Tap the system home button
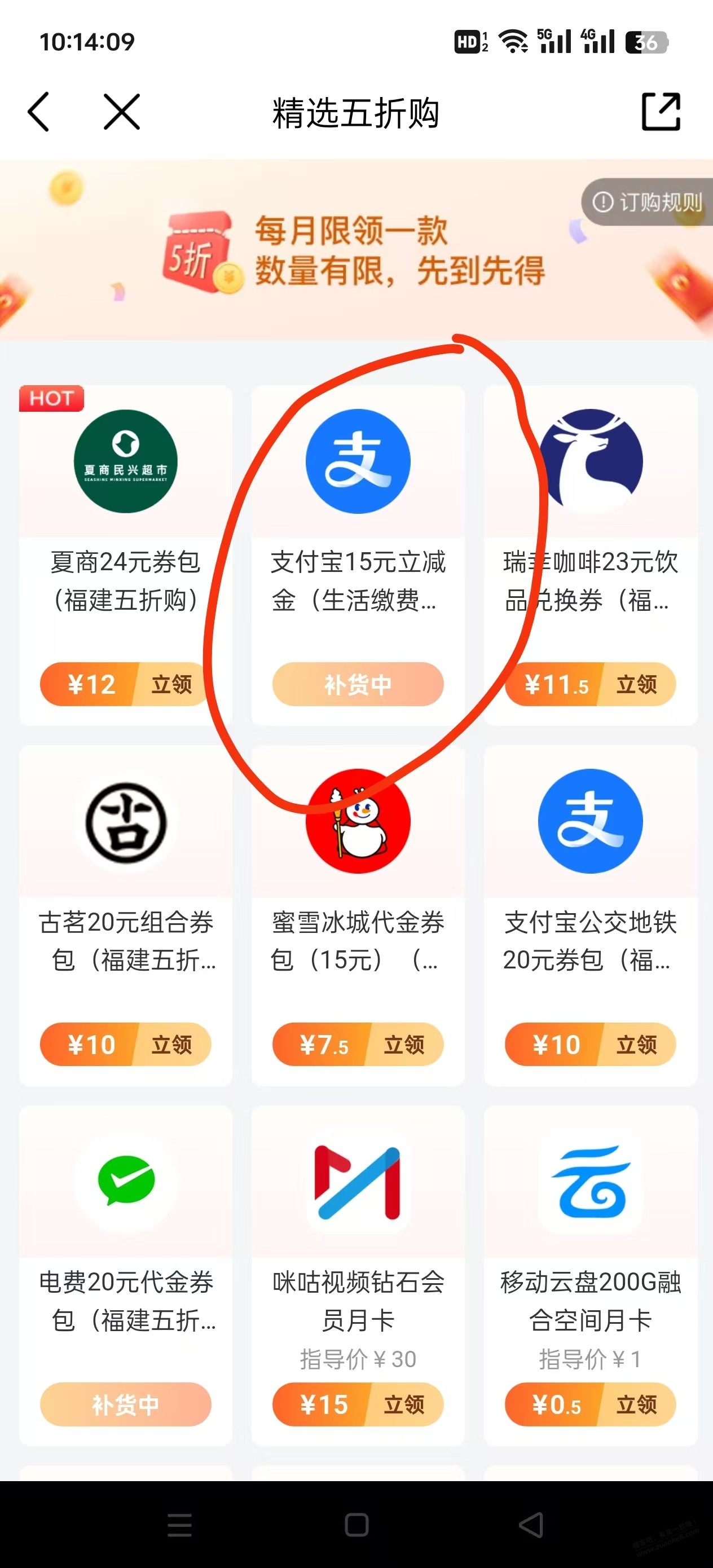Screen dimensions: 713x1568 pos(357,1525)
